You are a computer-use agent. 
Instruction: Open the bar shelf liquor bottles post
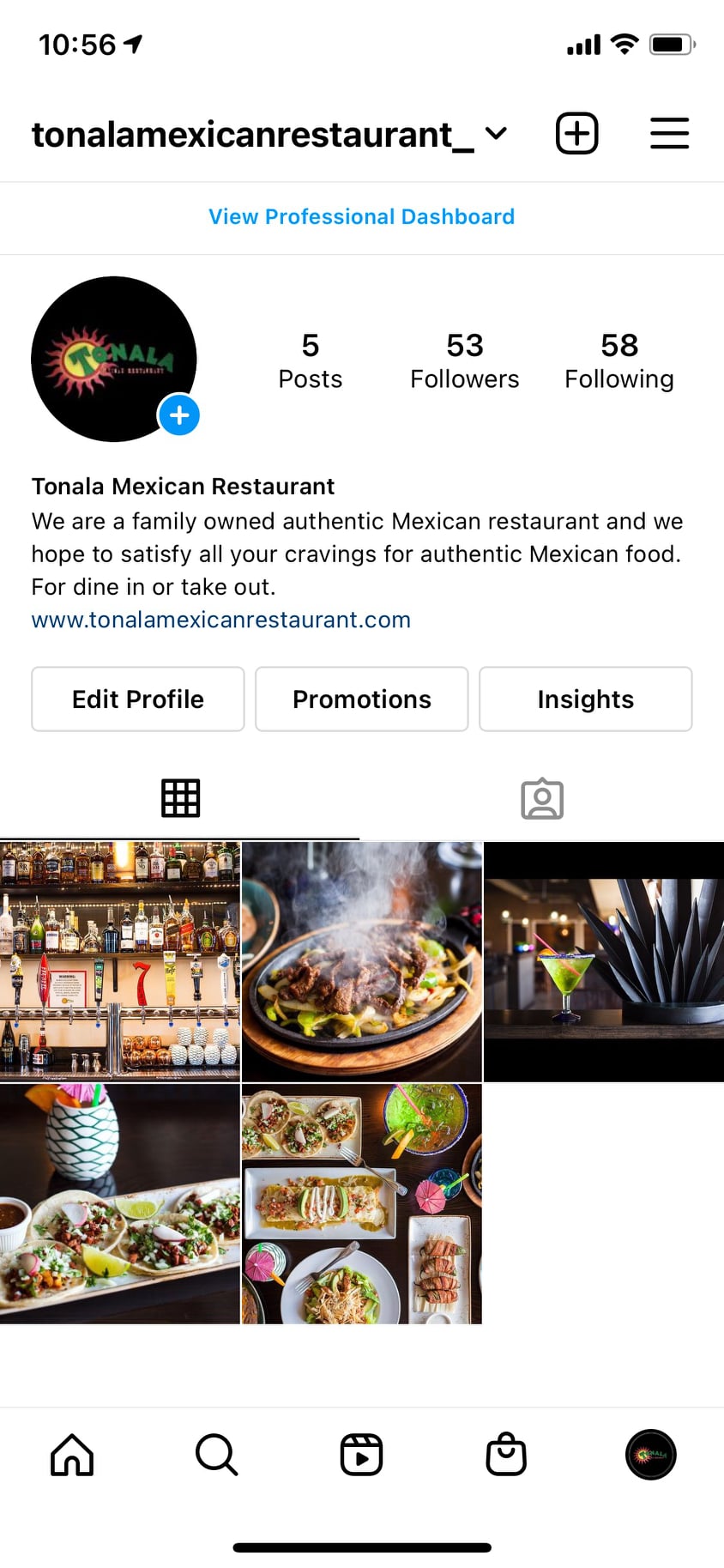click(x=120, y=961)
